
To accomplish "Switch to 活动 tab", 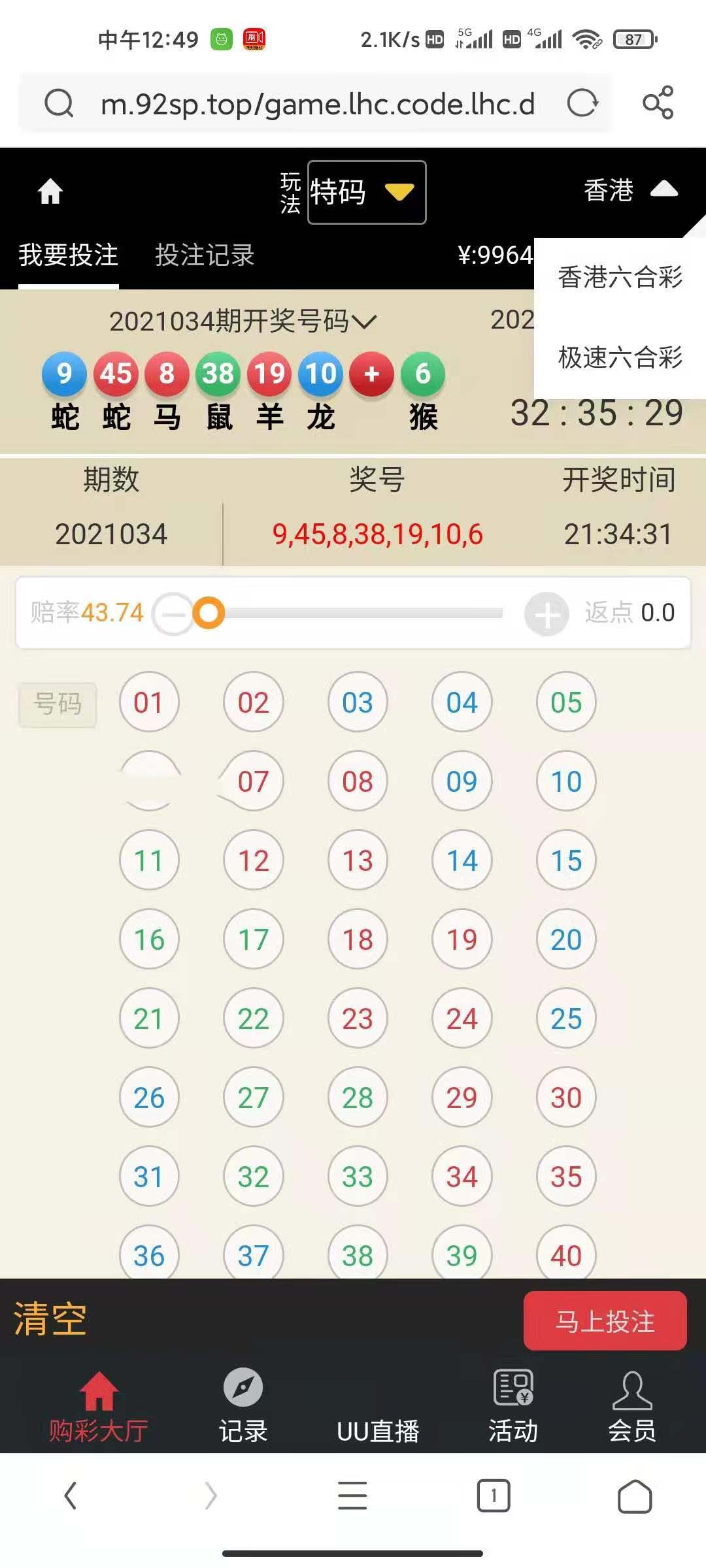I will (x=513, y=1405).
